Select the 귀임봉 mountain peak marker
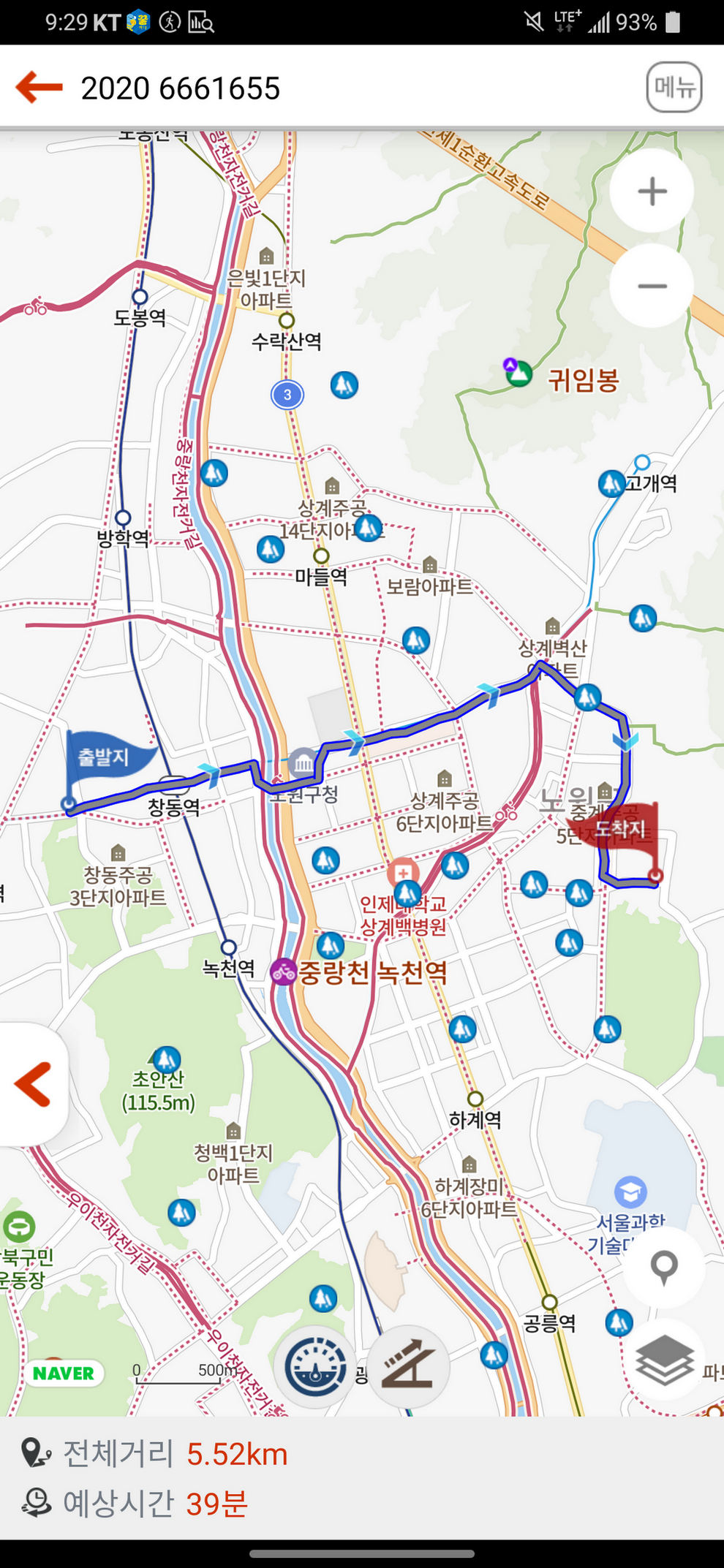724x1568 pixels. 519,374
